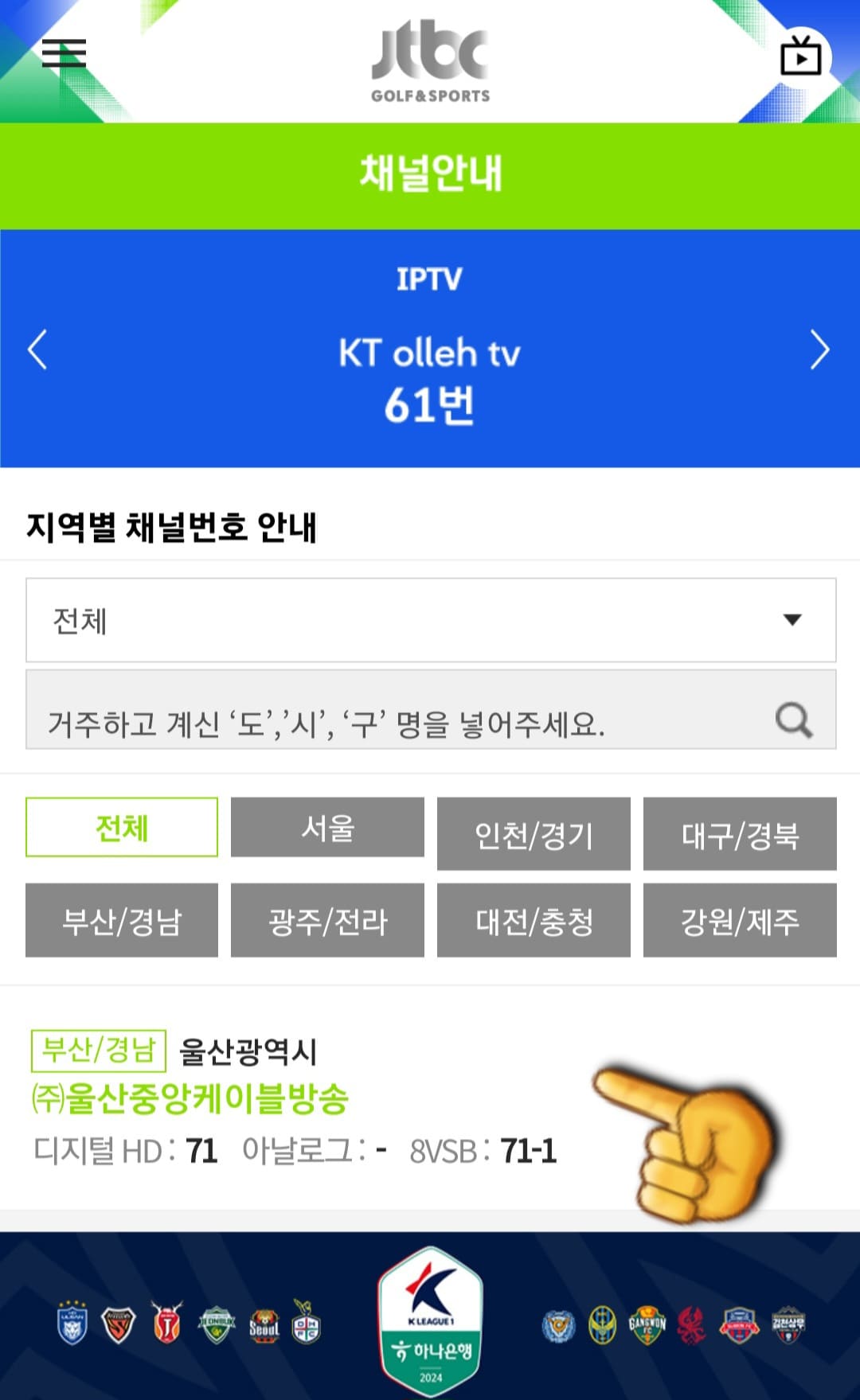
Task: Select the 강원/제주 region filter
Action: pos(740,921)
